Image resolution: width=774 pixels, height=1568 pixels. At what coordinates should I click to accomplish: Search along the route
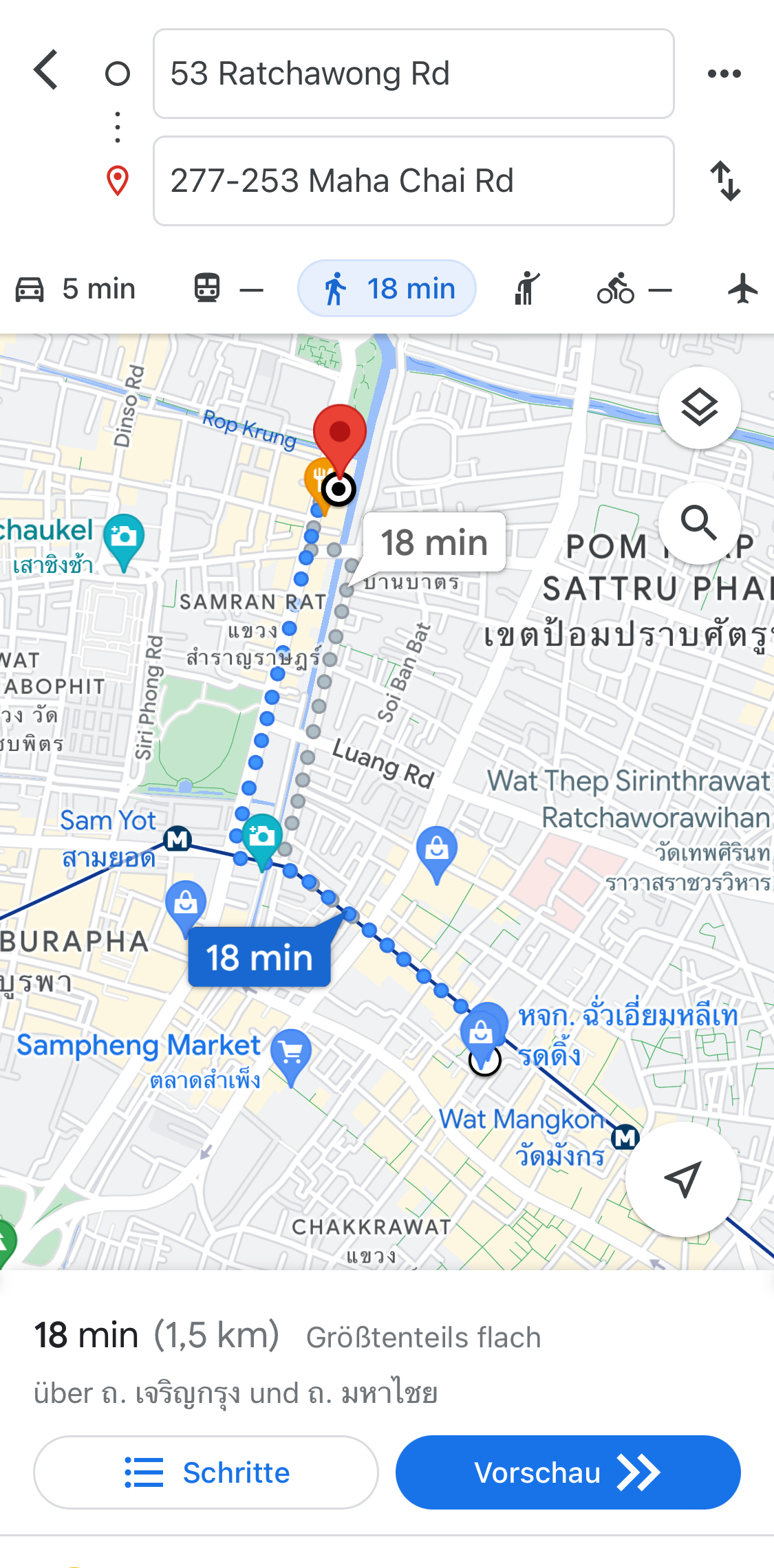point(699,523)
